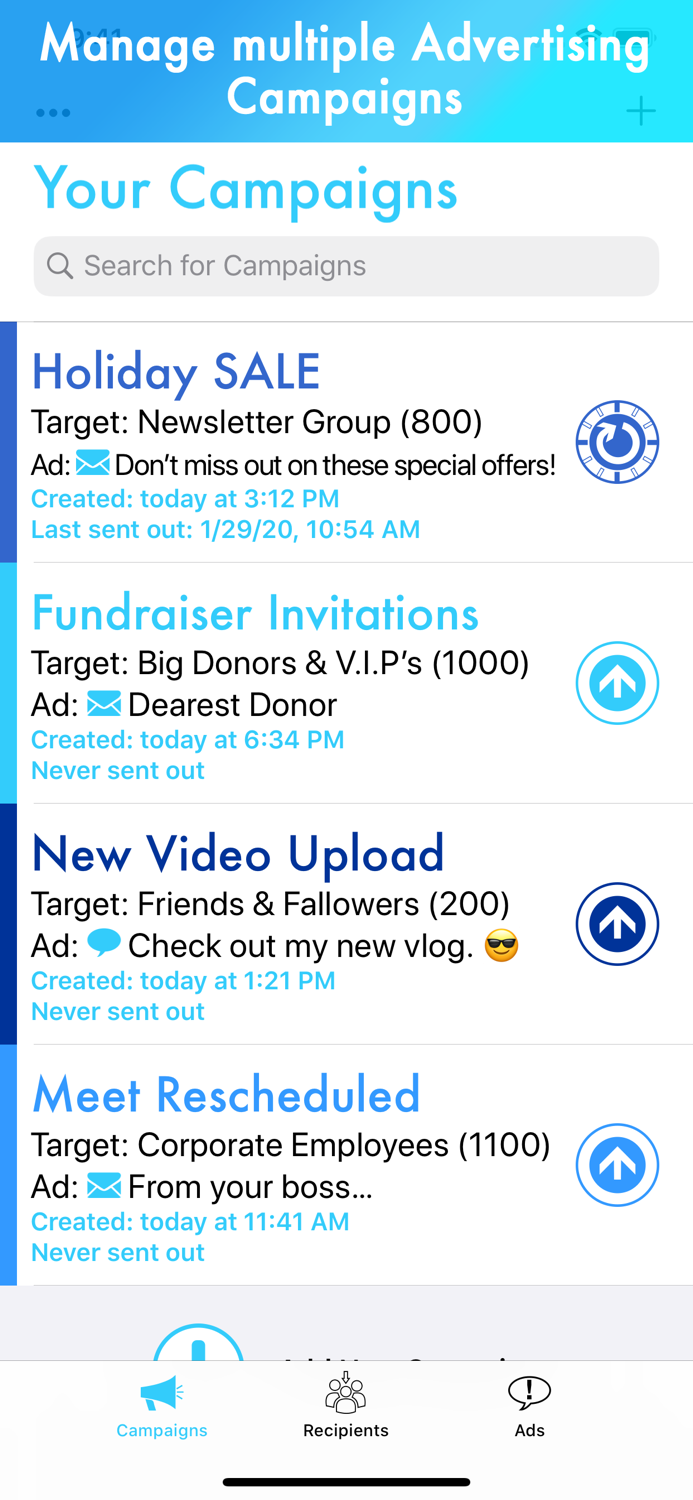
Task: Send out the Meet Rescheduled campaign
Action: pyautogui.click(x=617, y=1165)
